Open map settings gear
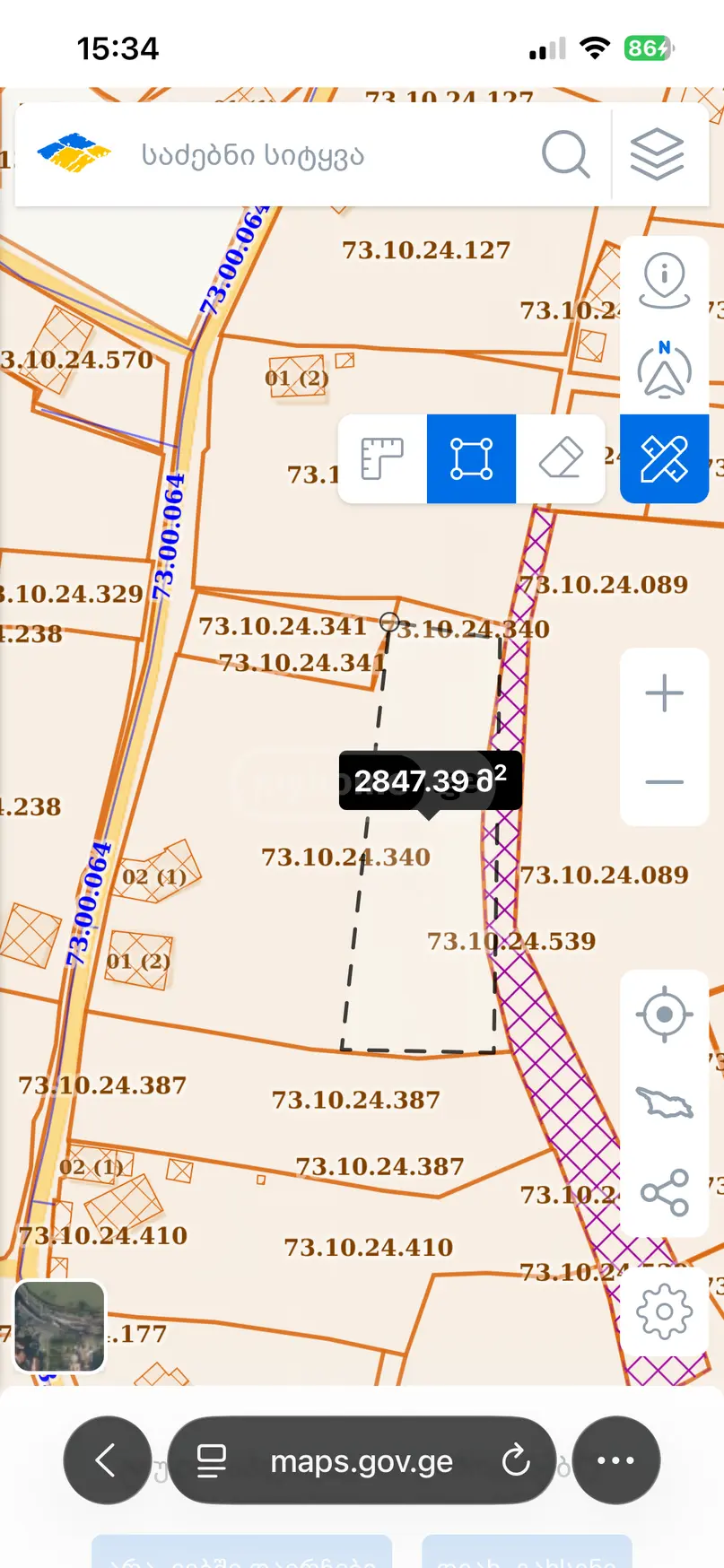Screen dimensions: 724x1568 (x=665, y=1311)
